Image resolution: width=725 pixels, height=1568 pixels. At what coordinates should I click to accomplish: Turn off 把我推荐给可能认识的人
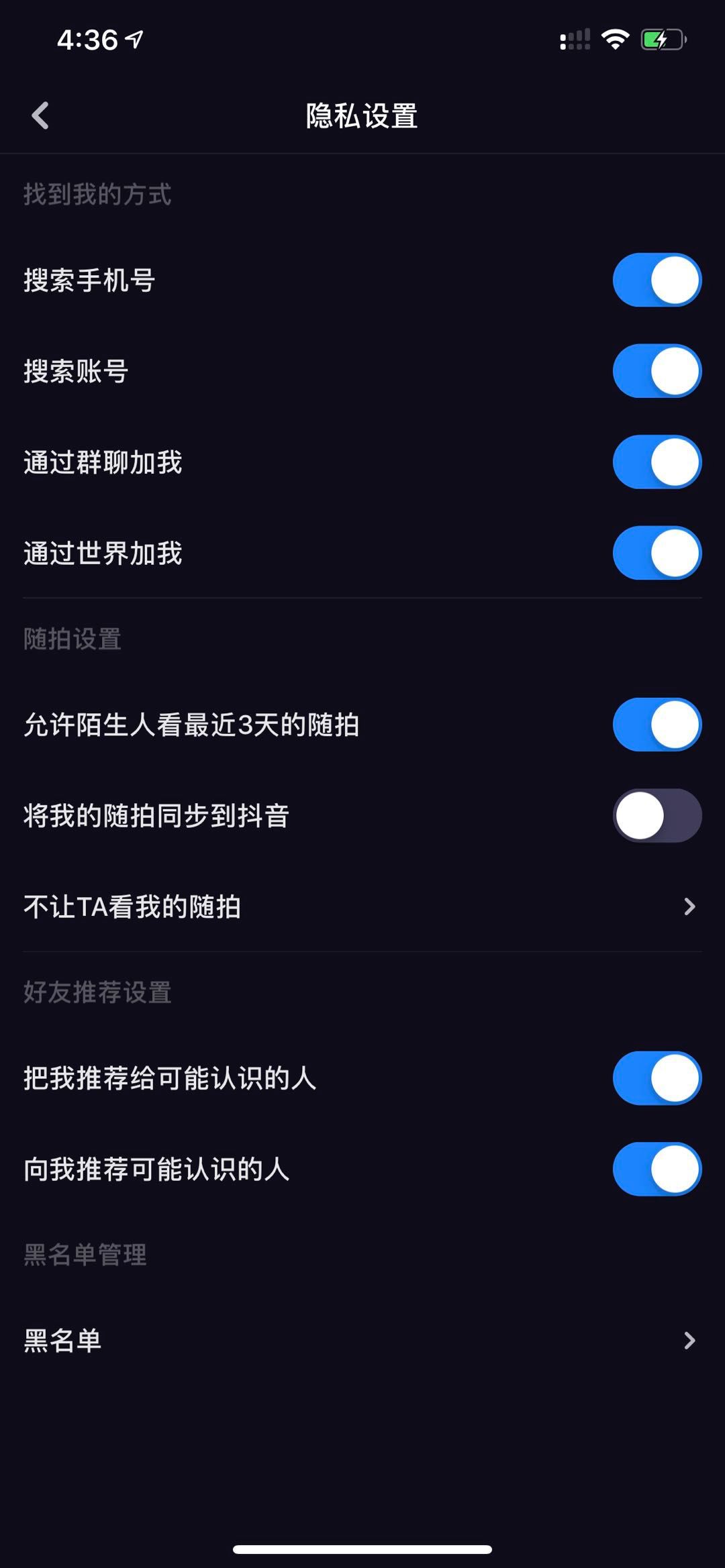click(657, 1078)
